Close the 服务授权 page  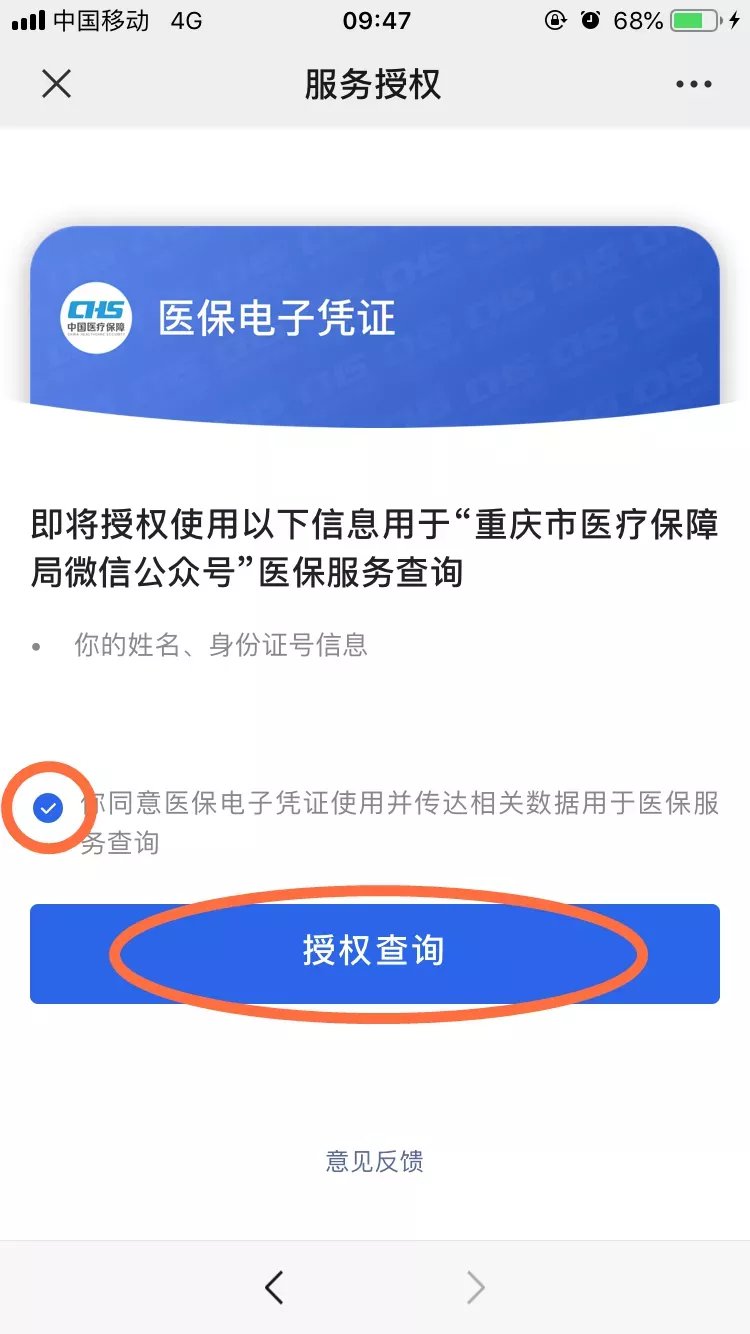coord(57,84)
